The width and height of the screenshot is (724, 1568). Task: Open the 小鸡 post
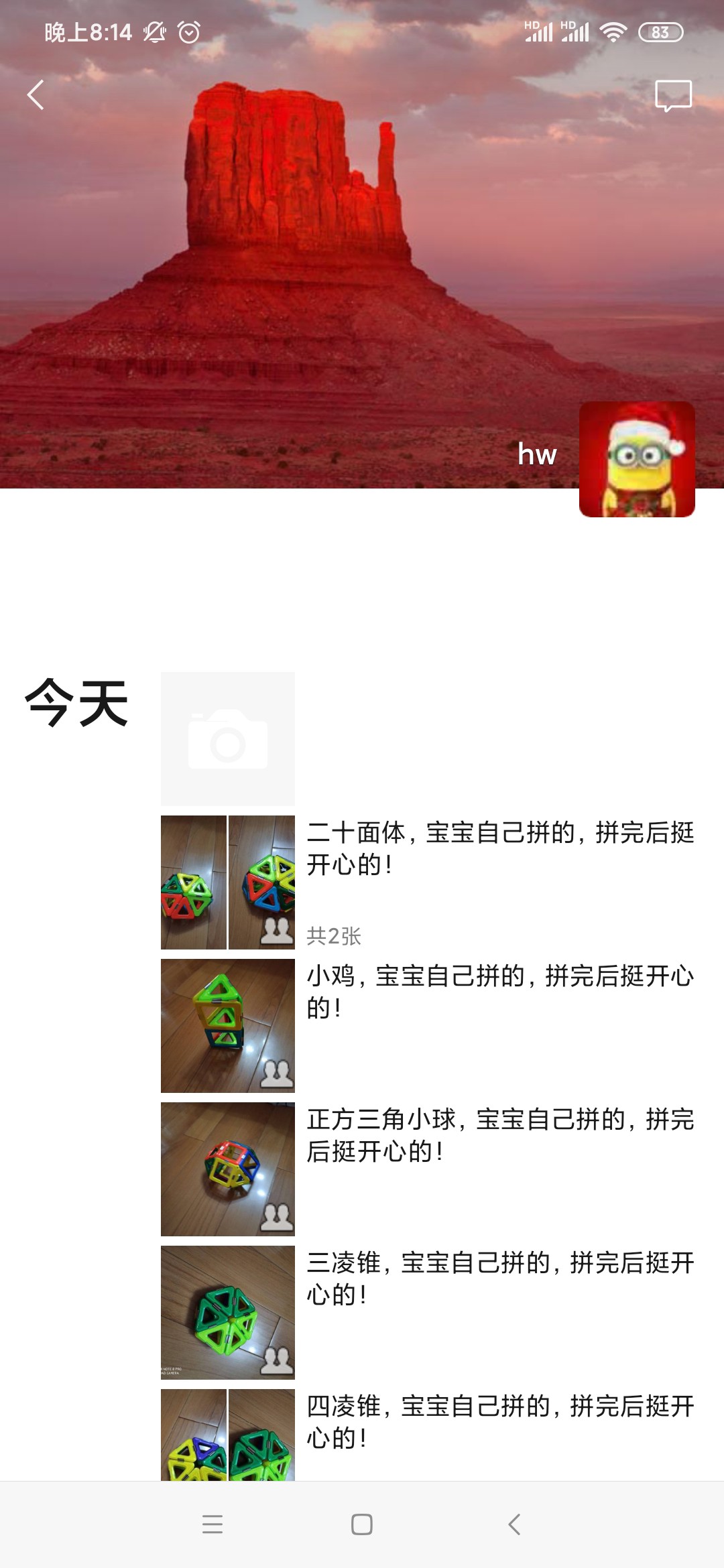[499, 992]
